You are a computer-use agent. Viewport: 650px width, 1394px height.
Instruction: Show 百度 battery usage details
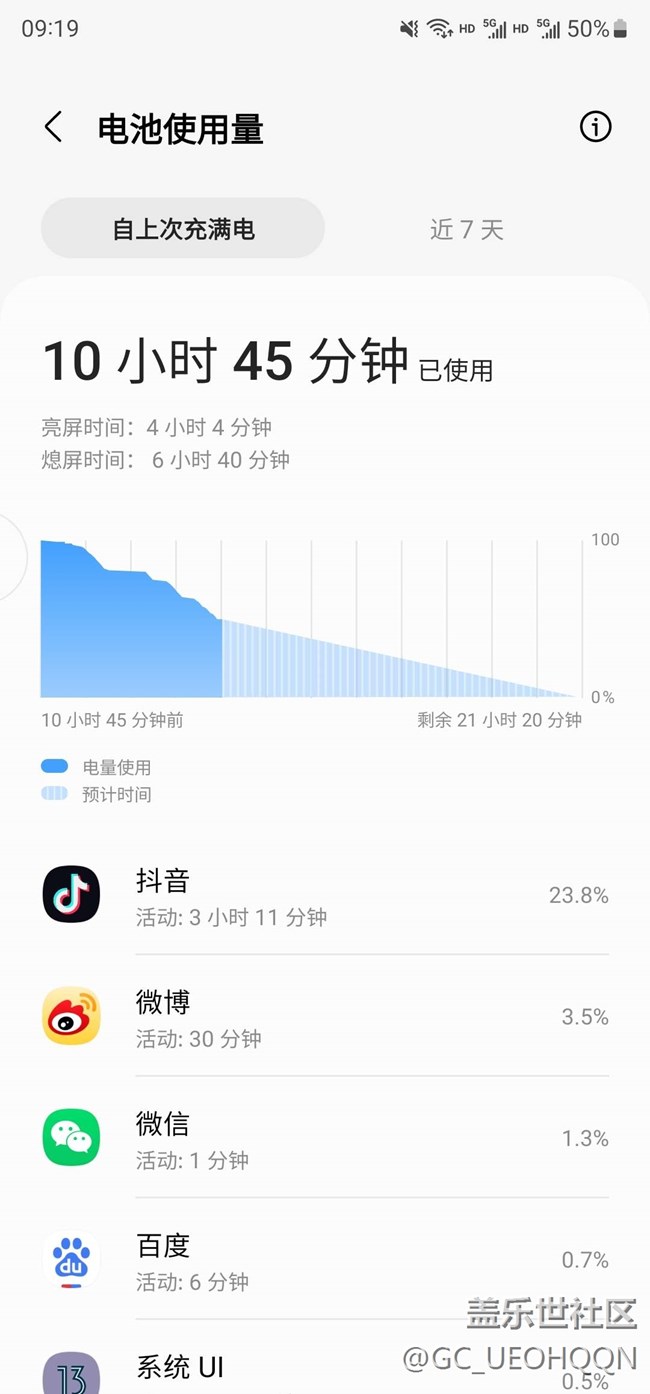[x=325, y=1260]
